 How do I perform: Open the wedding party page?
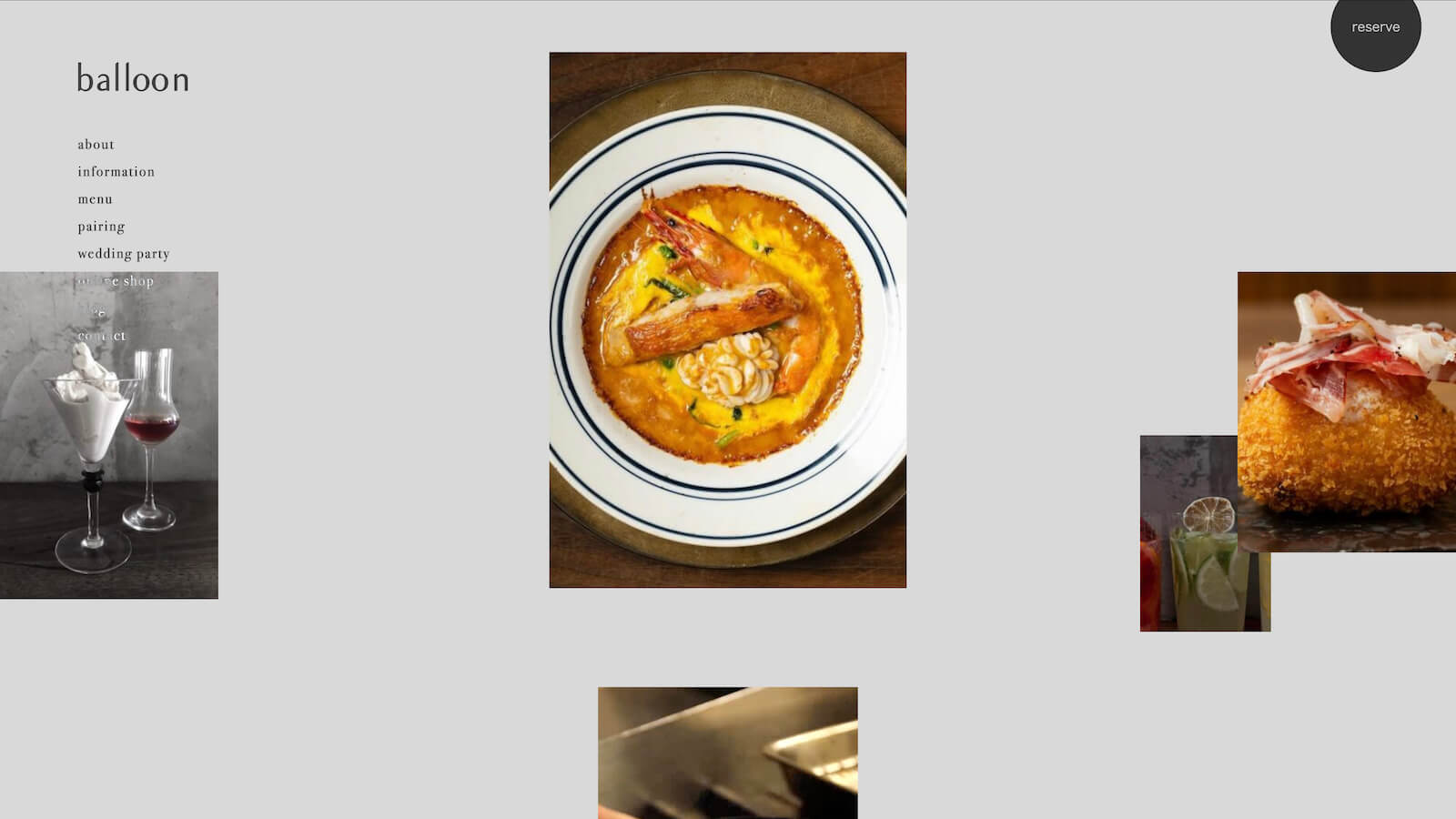click(123, 254)
